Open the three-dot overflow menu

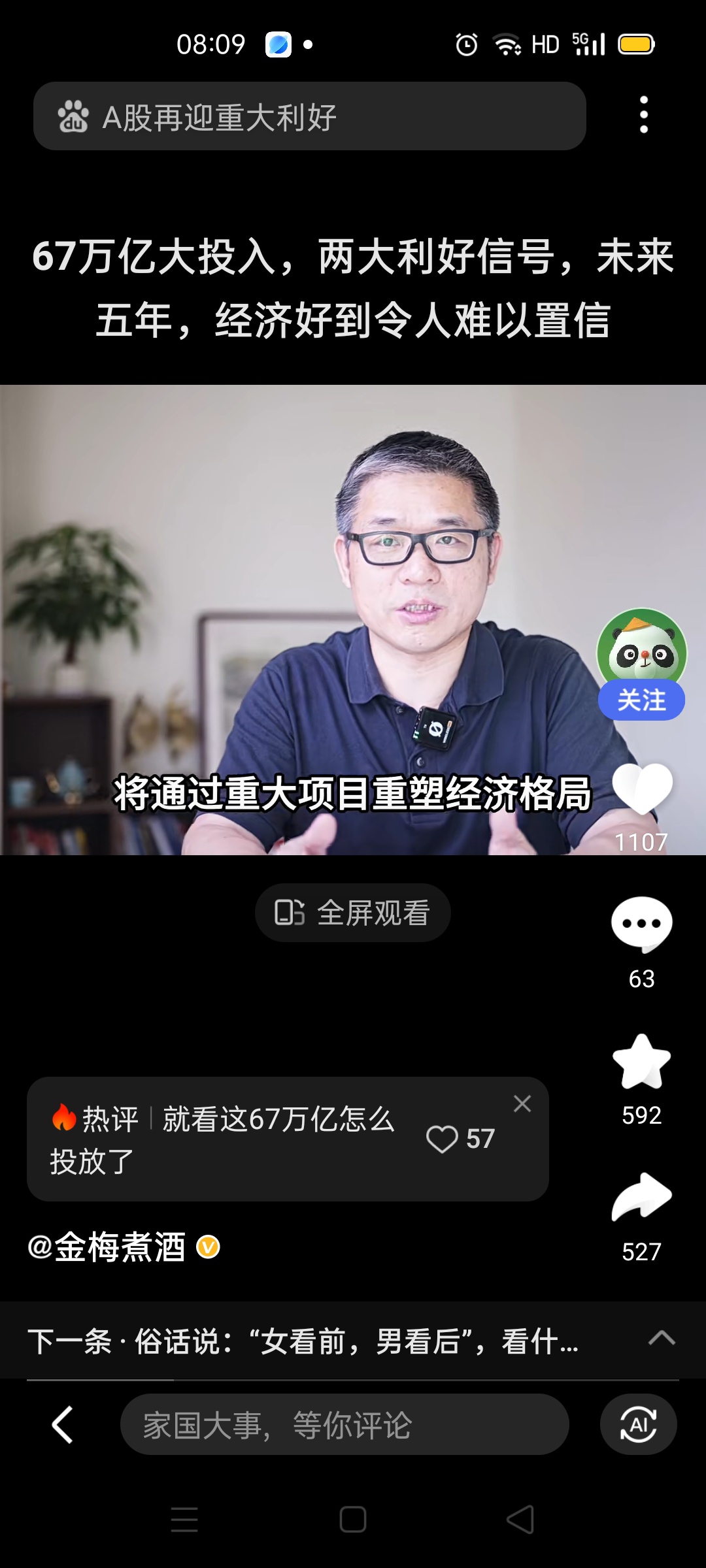click(x=644, y=115)
